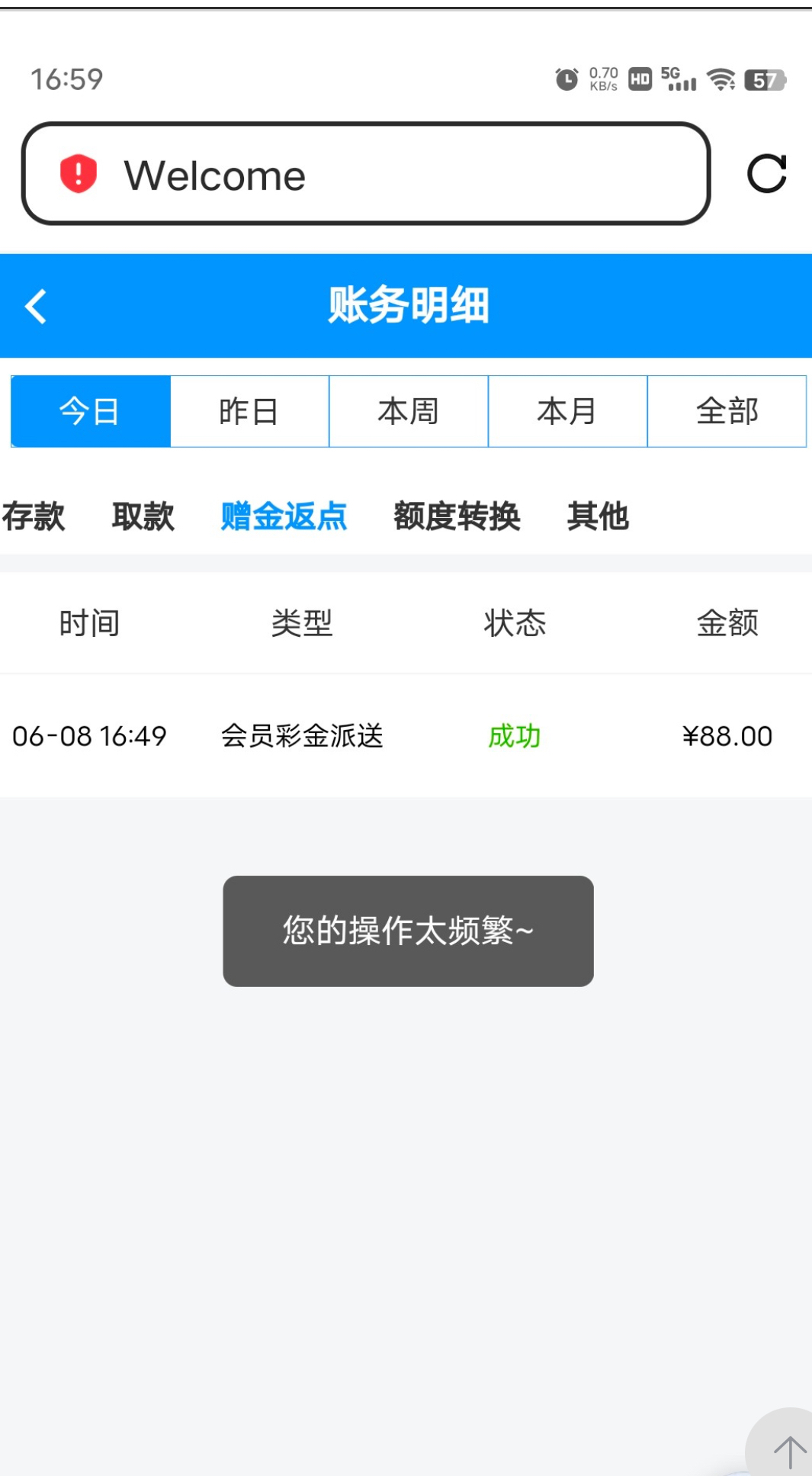Reload the page with the refresh icon

766,175
